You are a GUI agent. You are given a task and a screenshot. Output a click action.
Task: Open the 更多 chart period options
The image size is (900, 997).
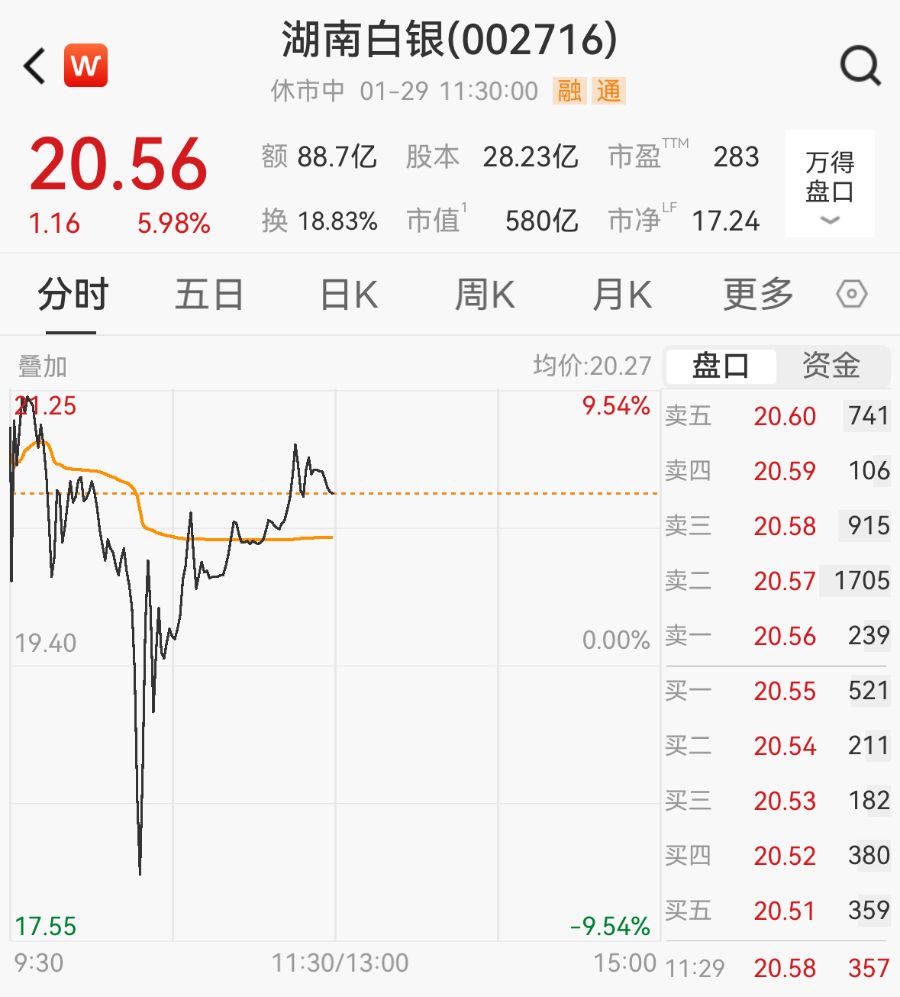pos(758,295)
